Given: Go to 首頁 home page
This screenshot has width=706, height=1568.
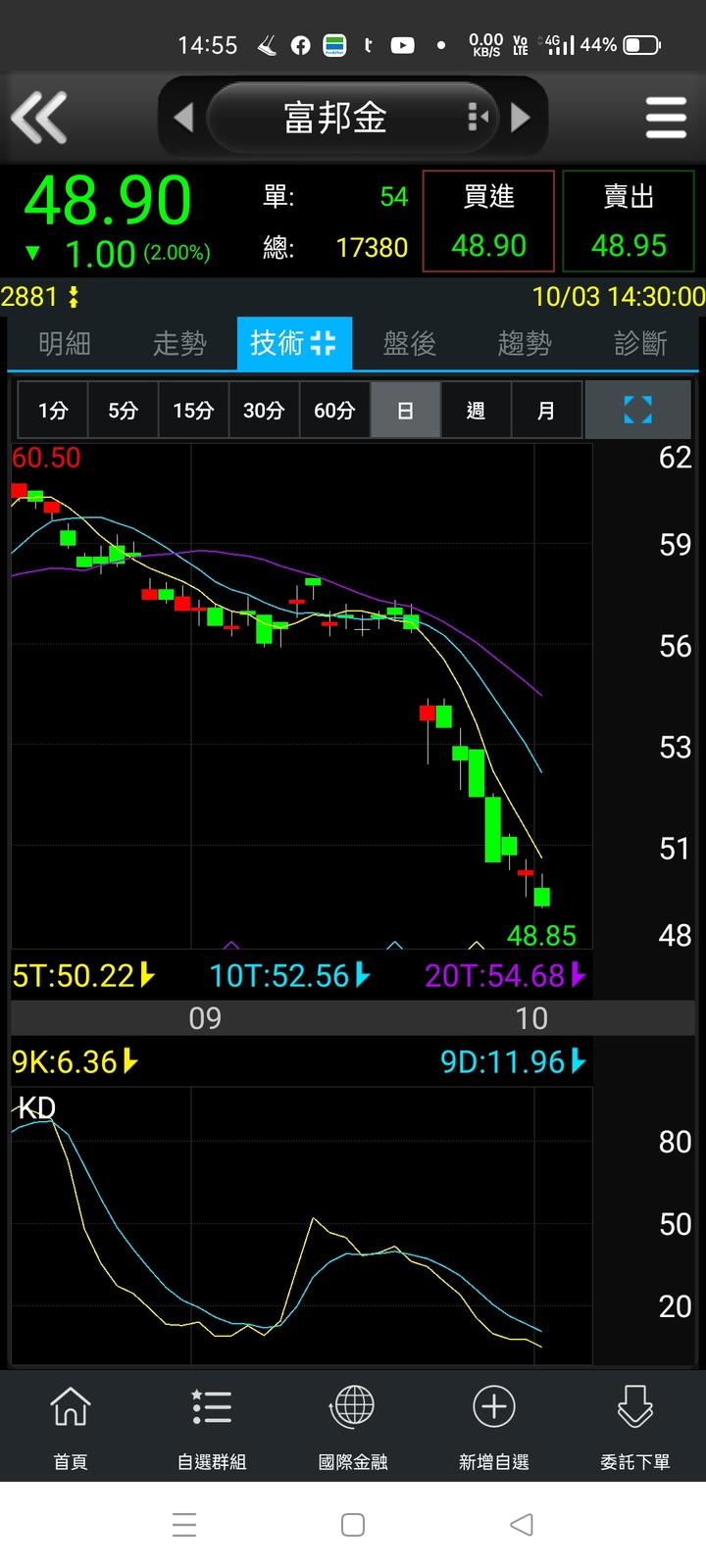Looking at the screenshot, I should pyautogui.click(x=71, y=1426).
